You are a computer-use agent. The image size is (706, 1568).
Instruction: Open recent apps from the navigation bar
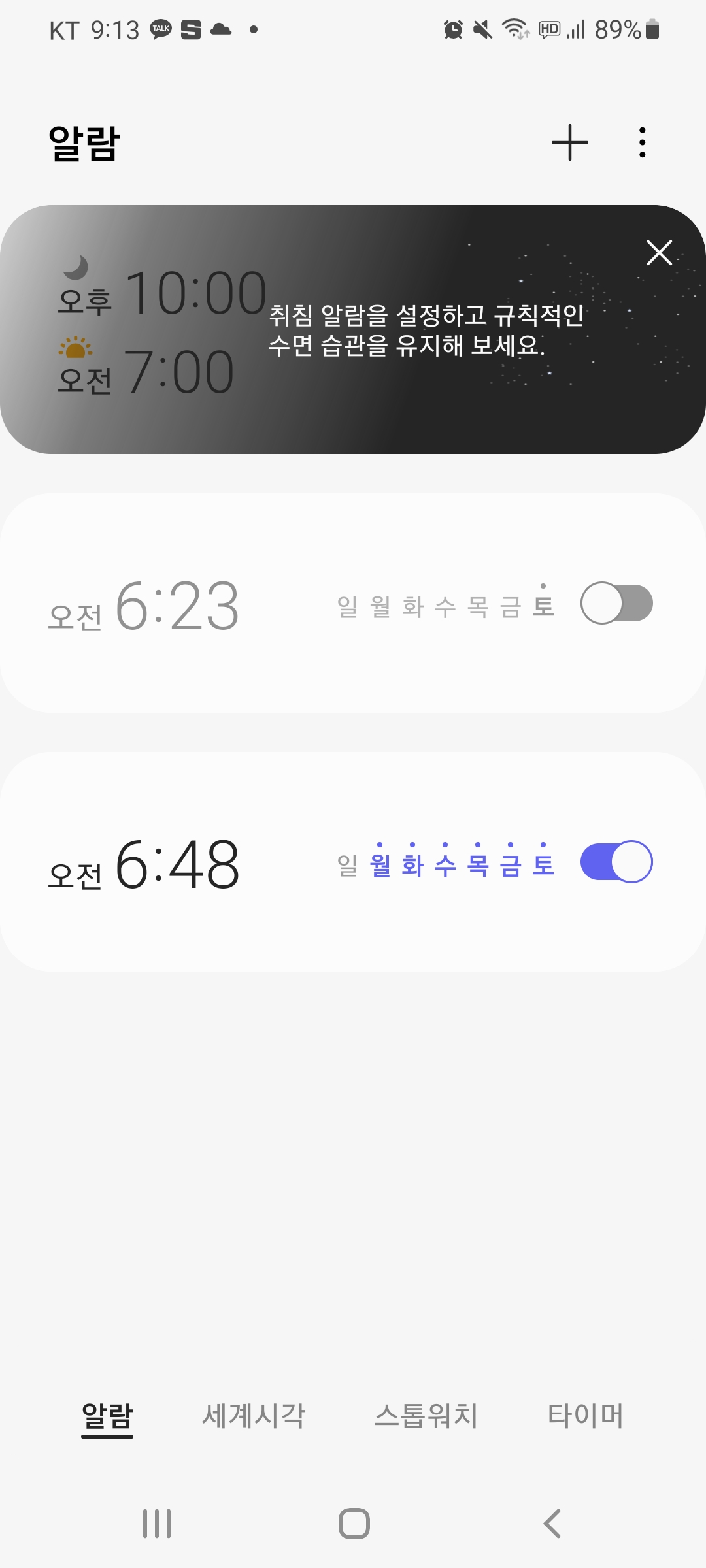[x=157, y=1524]
